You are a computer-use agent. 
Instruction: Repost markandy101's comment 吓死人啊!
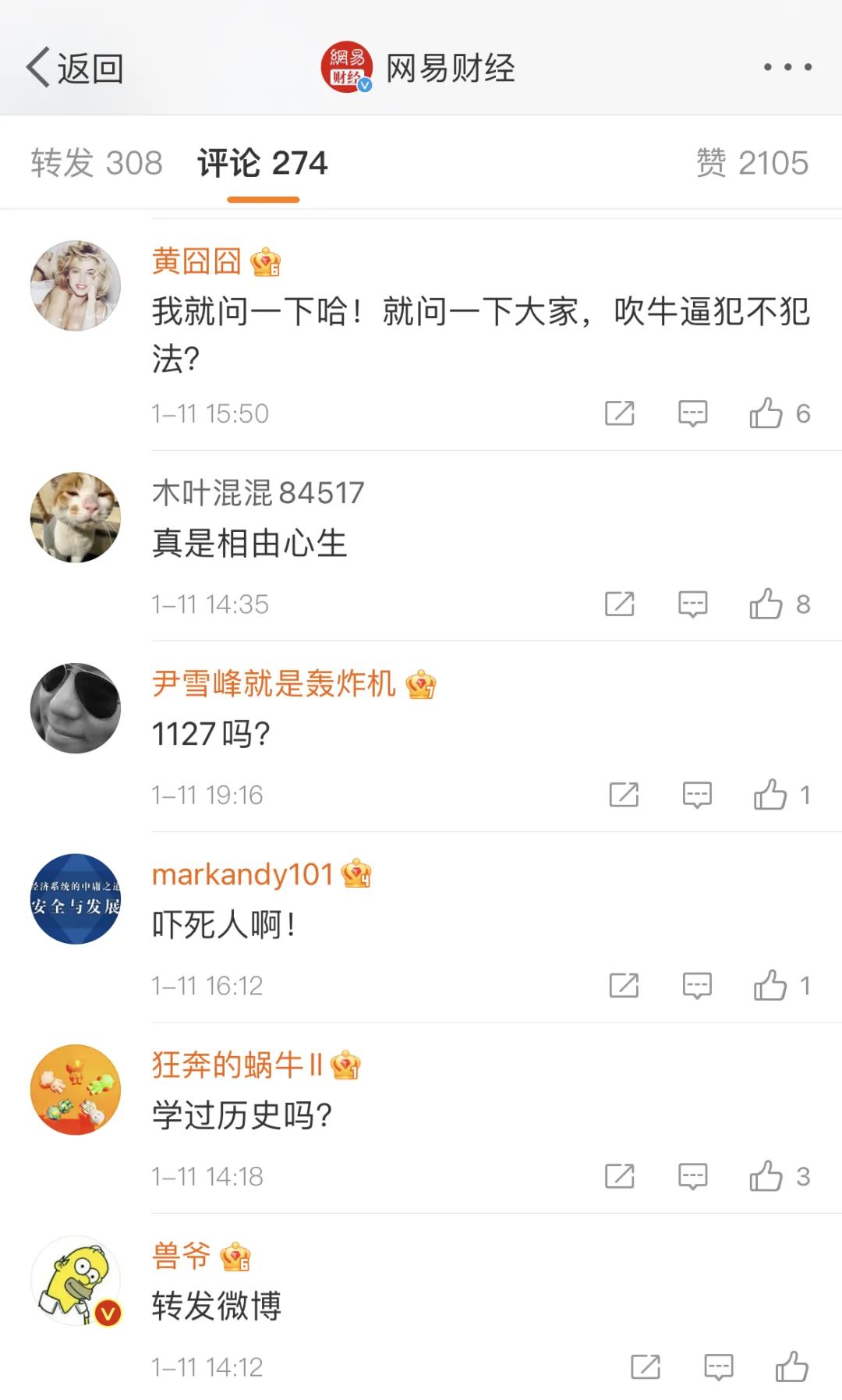pos(624,985)
